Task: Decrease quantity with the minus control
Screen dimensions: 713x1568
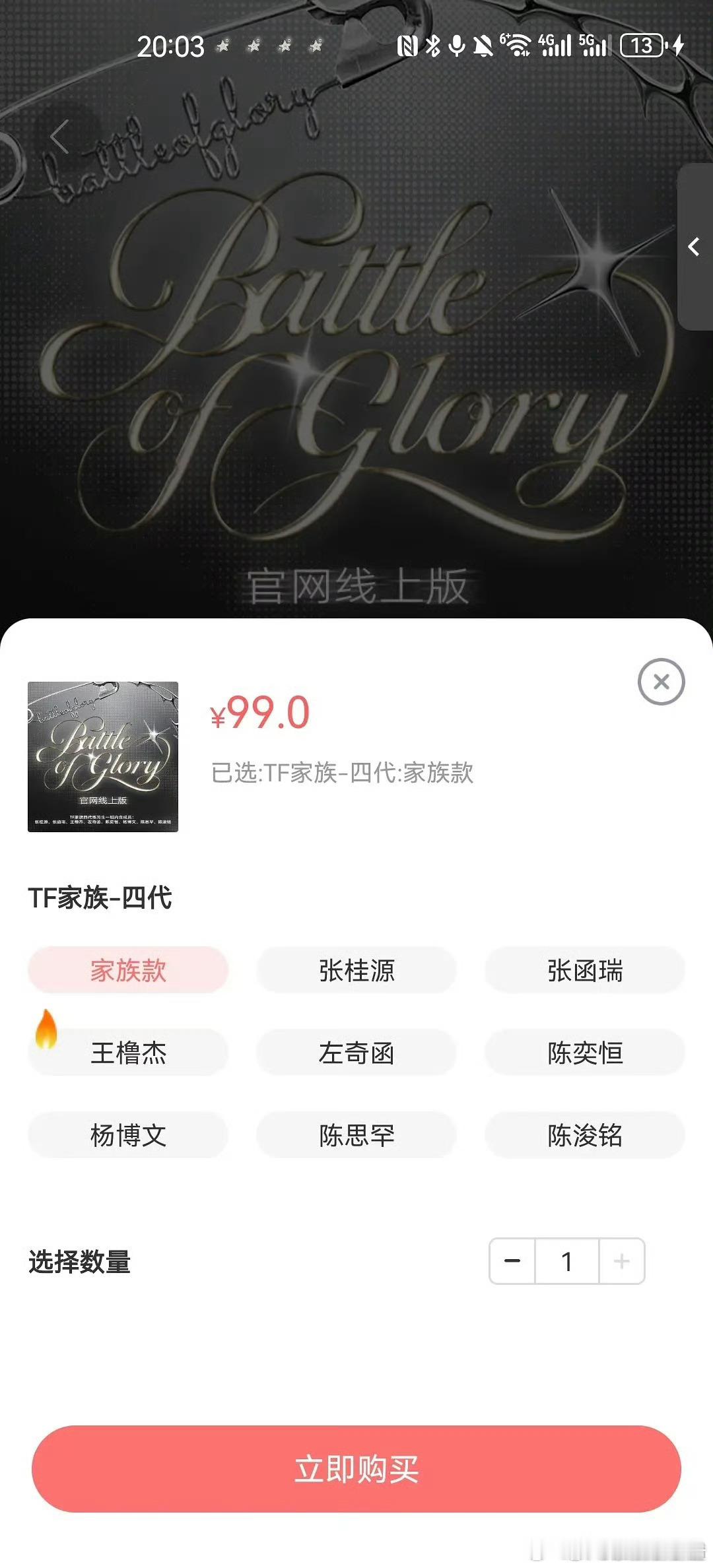Action: [x=514, y=1261]
